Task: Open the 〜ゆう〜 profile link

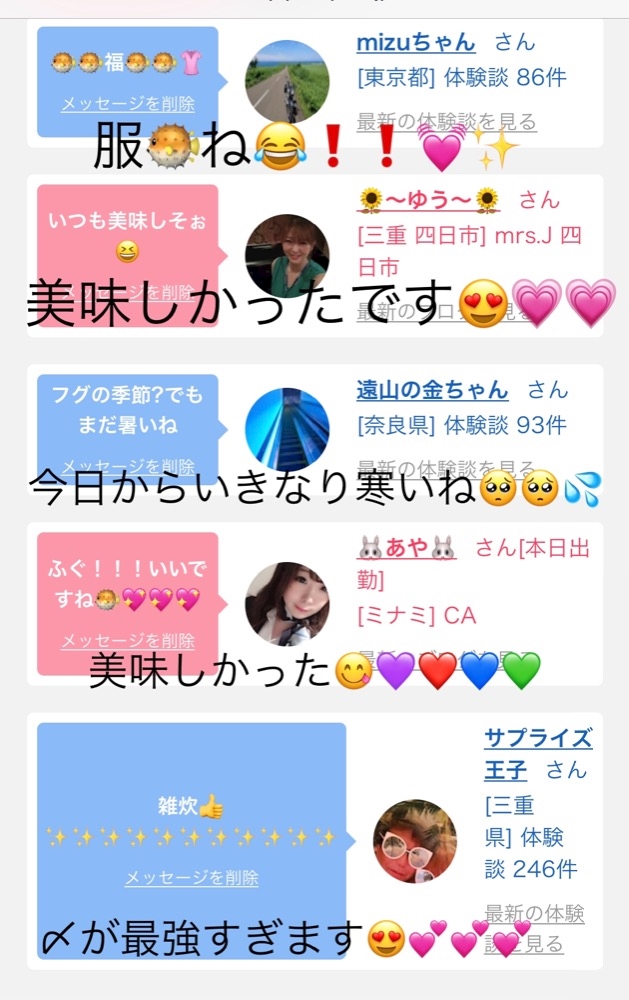Action: tap(429, 200)
